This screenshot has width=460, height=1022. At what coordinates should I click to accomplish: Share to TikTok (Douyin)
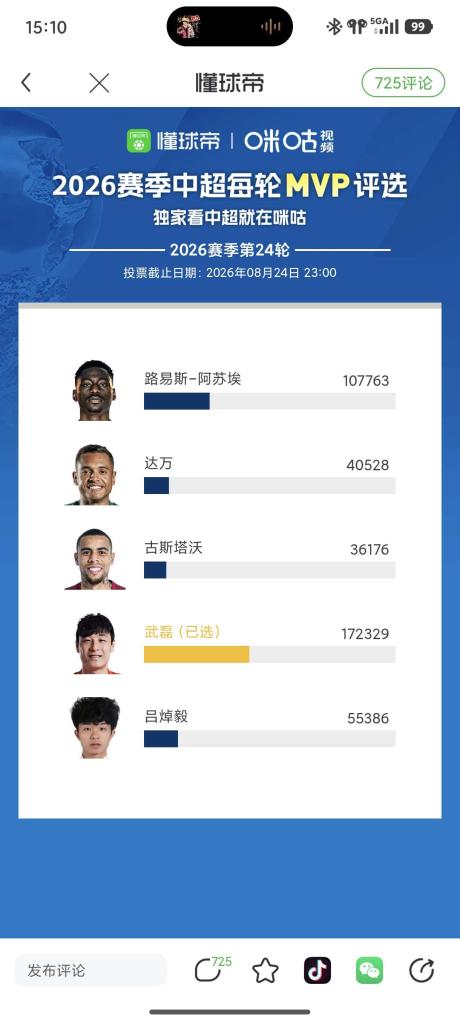pos(317,971)
